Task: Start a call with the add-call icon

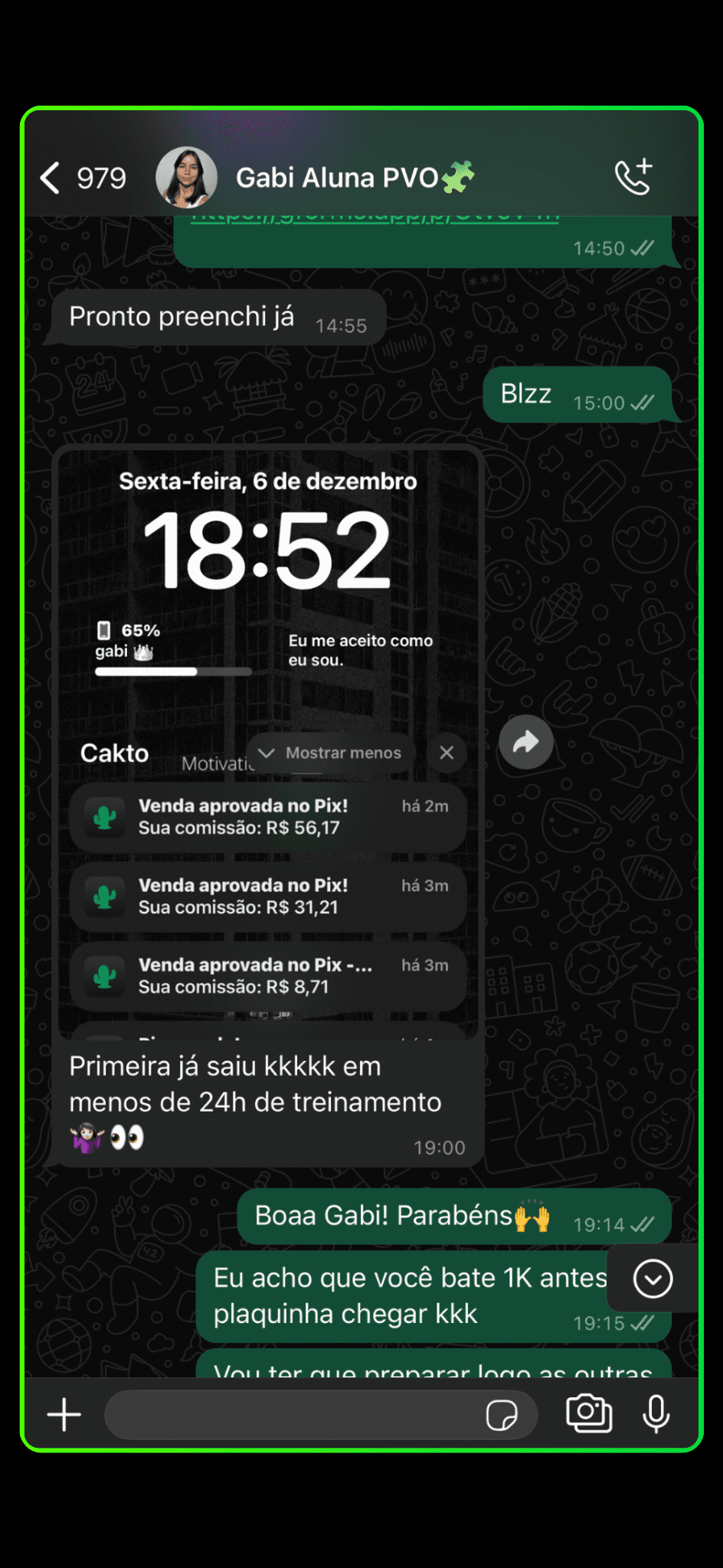Action: 633,177
